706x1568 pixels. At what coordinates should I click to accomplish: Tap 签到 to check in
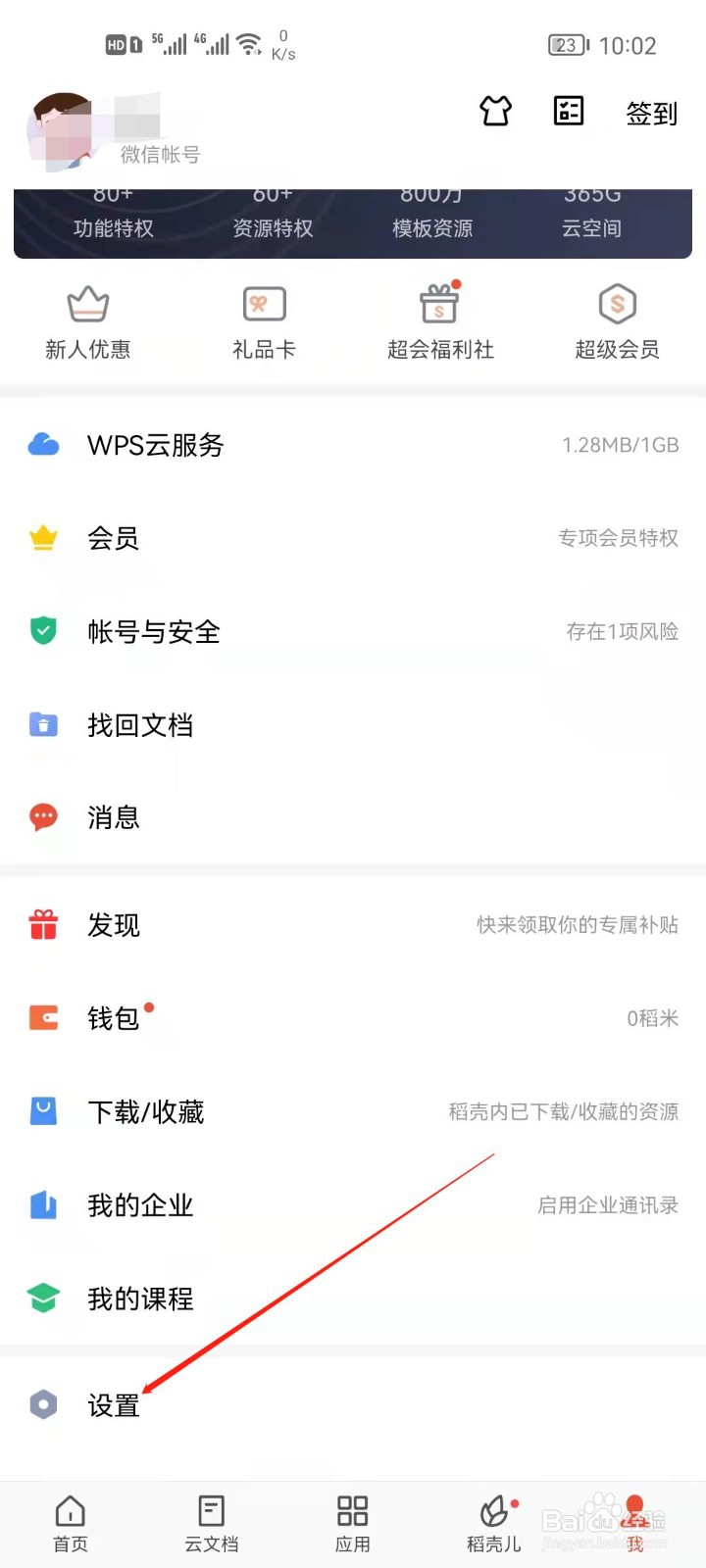[651, 114]
